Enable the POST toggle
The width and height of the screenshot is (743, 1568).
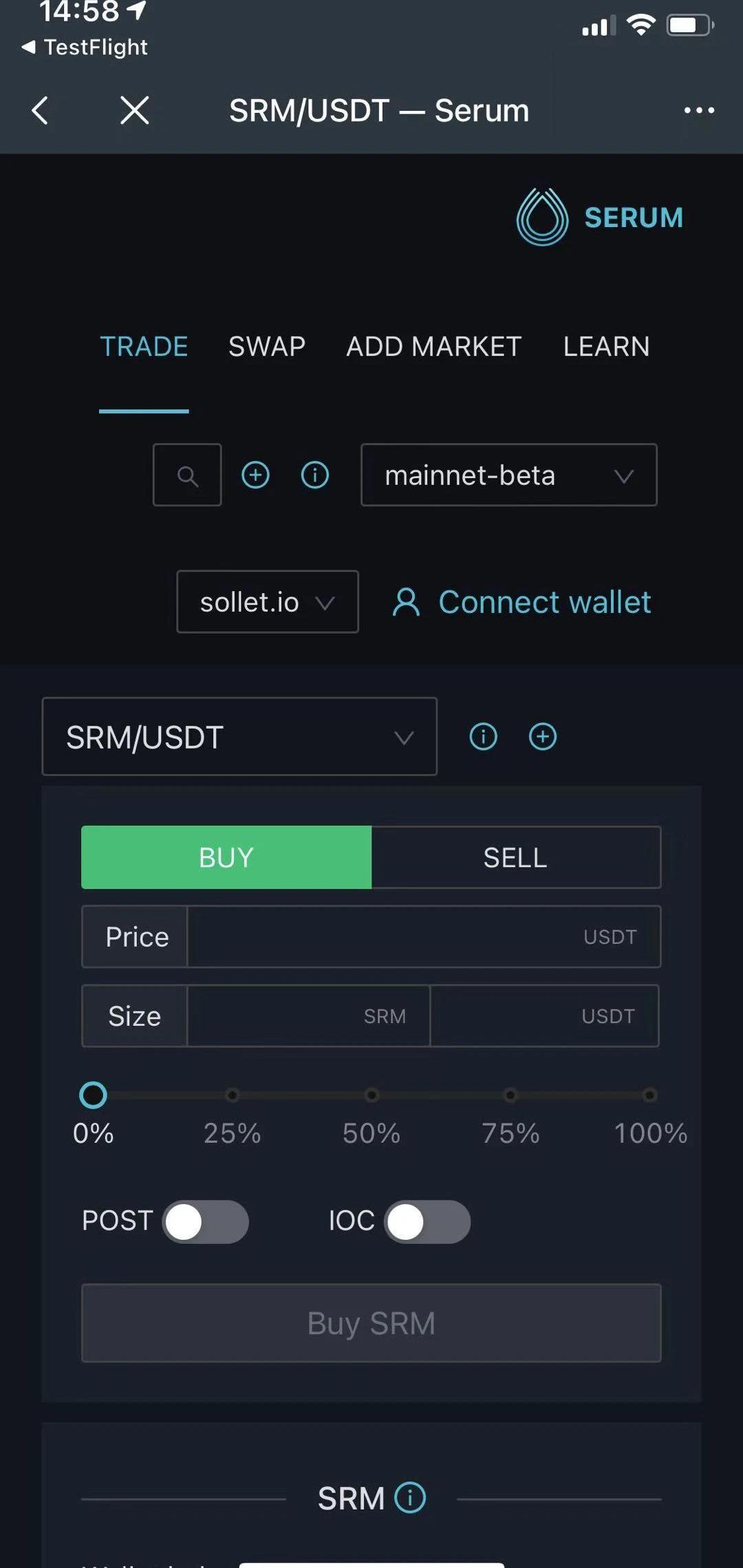(x=206, y=1221)
